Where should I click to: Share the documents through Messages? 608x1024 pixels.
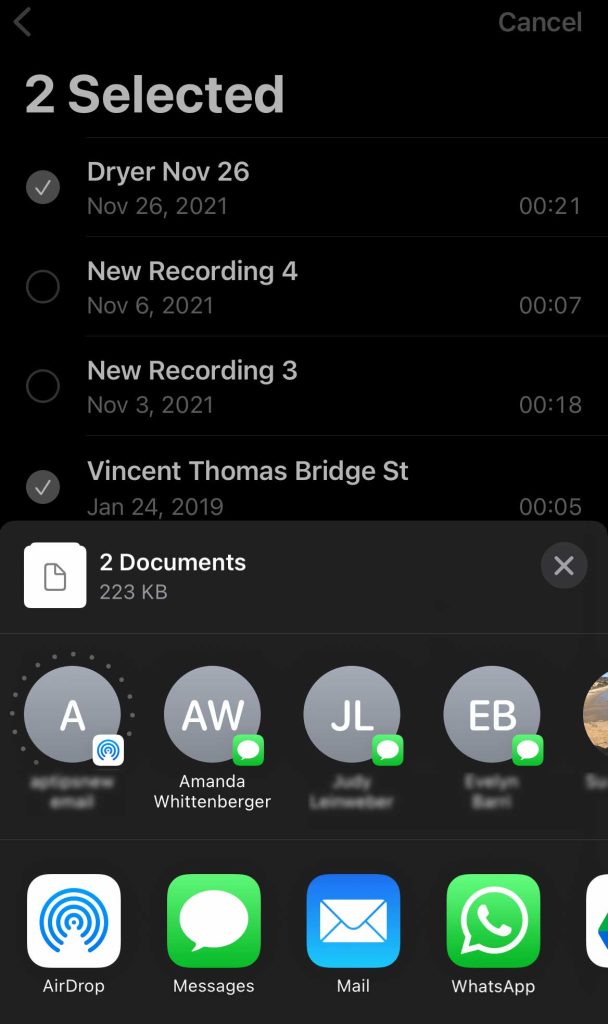(213, 921)
